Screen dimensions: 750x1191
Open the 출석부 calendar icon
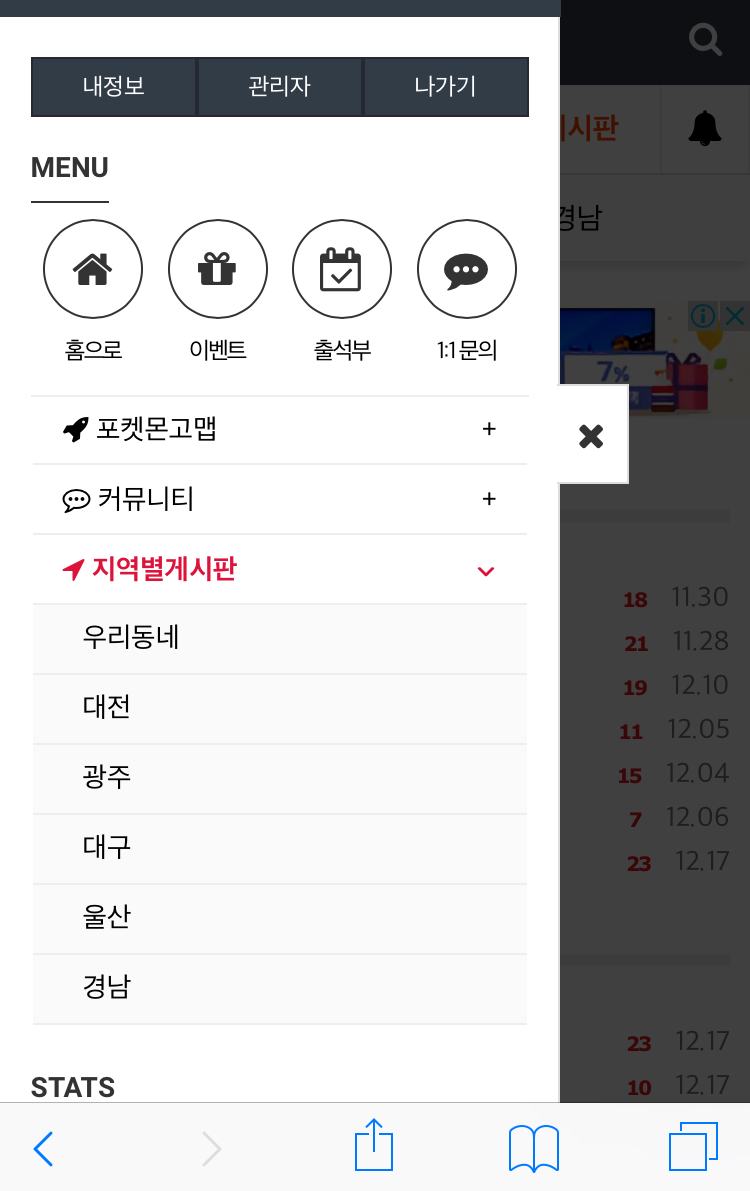coord(341,269)
